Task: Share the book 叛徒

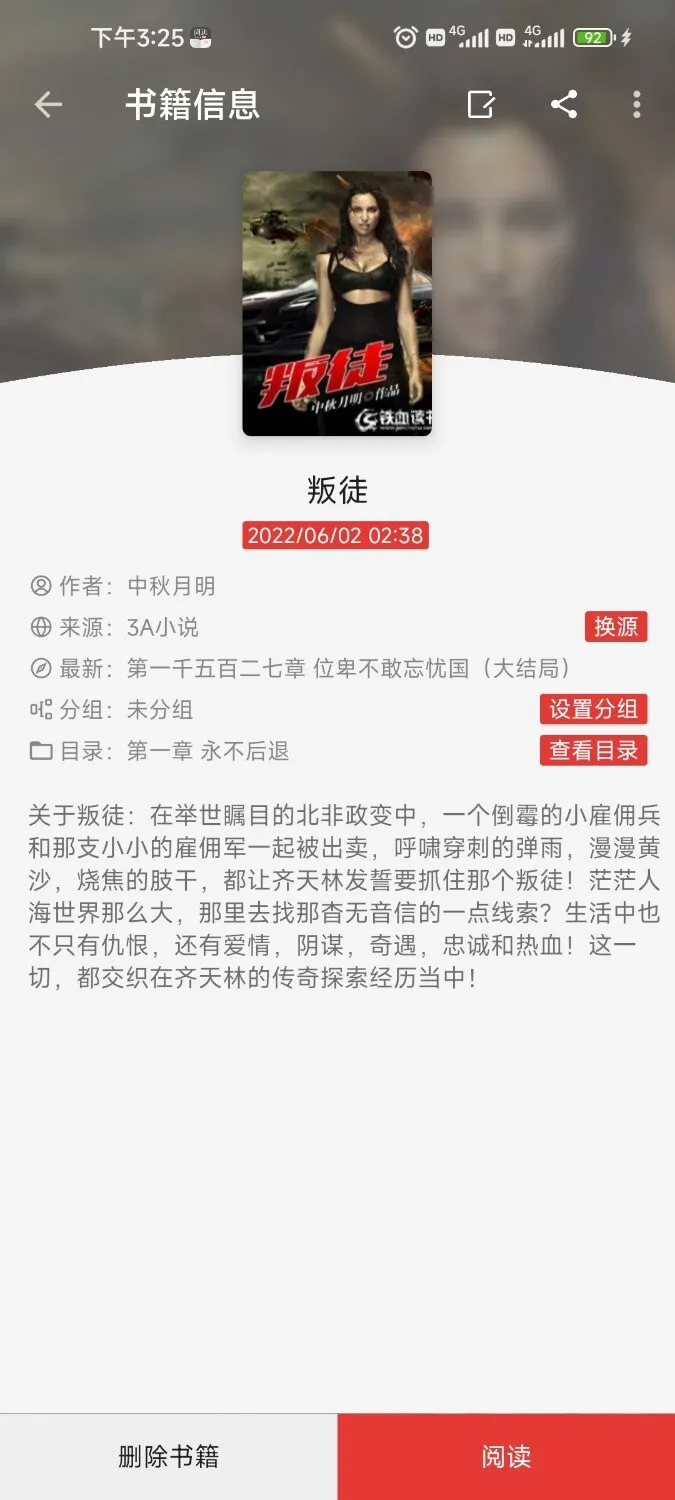Action: 564,105
